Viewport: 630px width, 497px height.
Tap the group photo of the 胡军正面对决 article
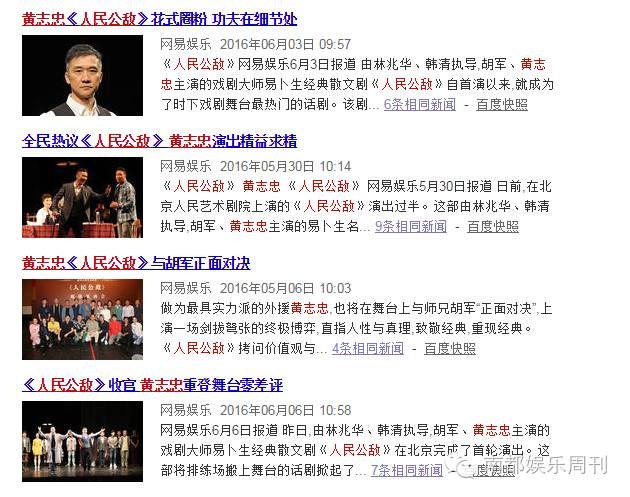82,320
